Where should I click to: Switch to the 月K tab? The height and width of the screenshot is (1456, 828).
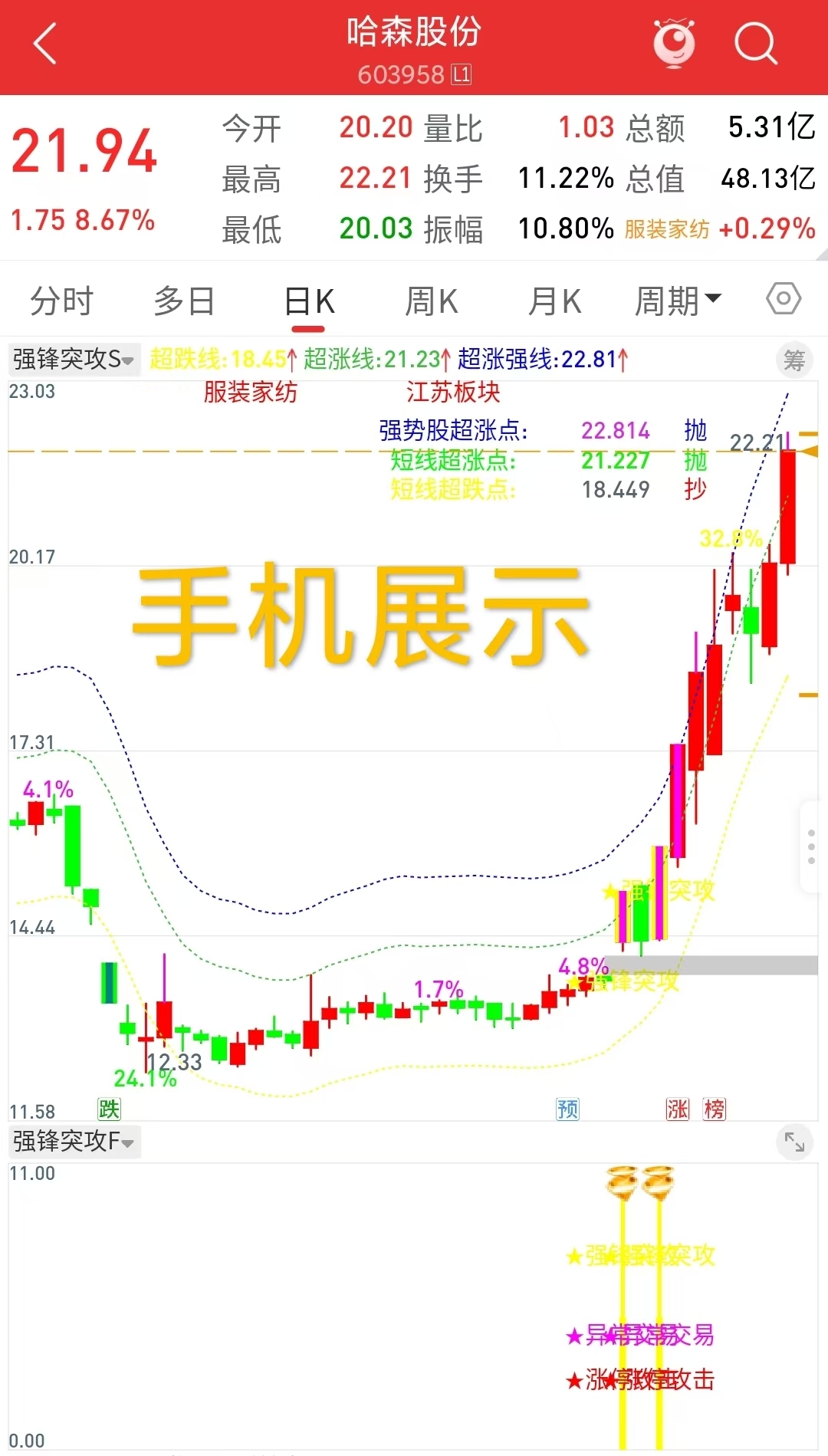pos(555,301)
